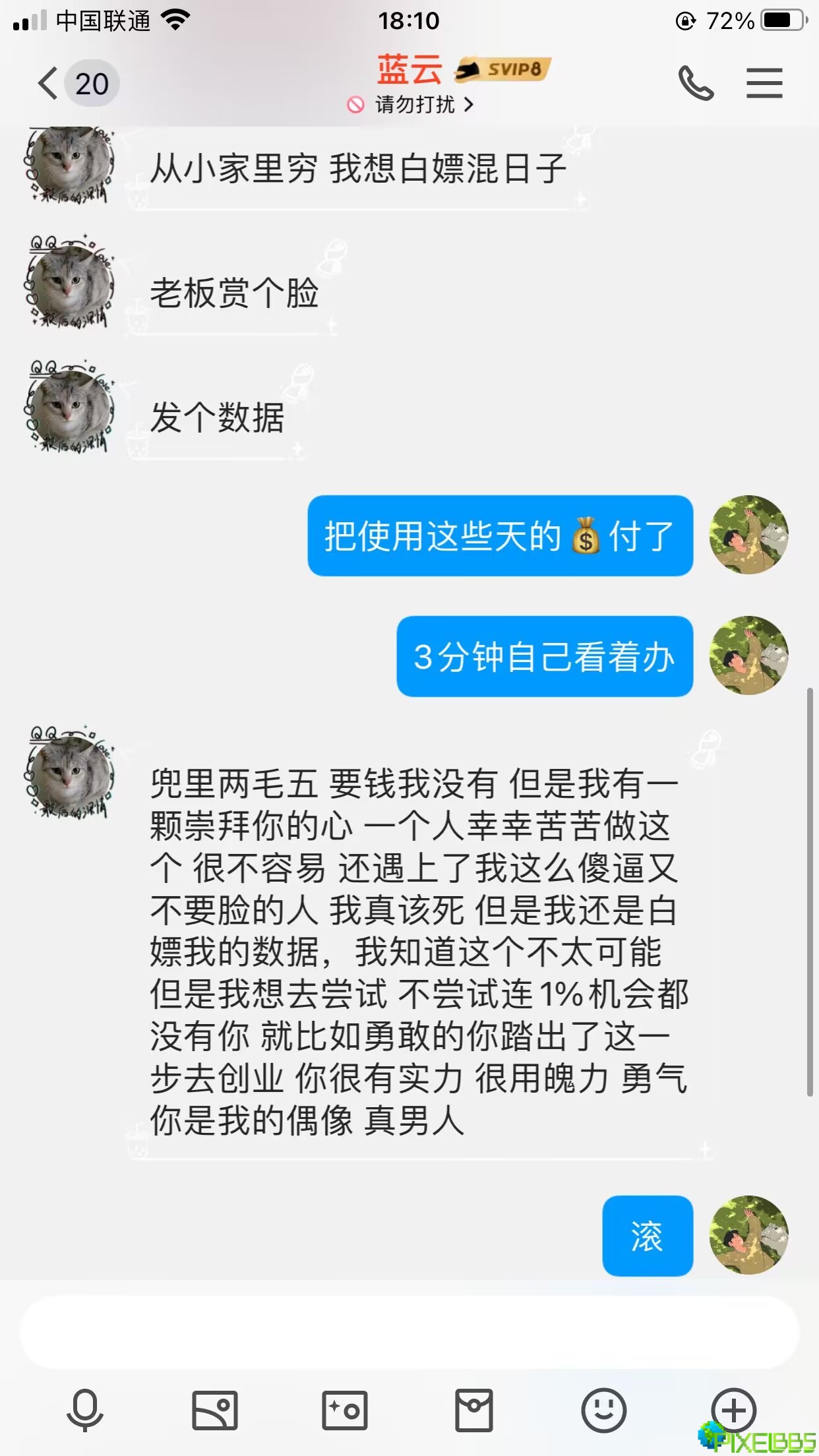The width and height of the screenshot is (819, 1456).
Task: Send a red packet
Action: pos(474,1410)
